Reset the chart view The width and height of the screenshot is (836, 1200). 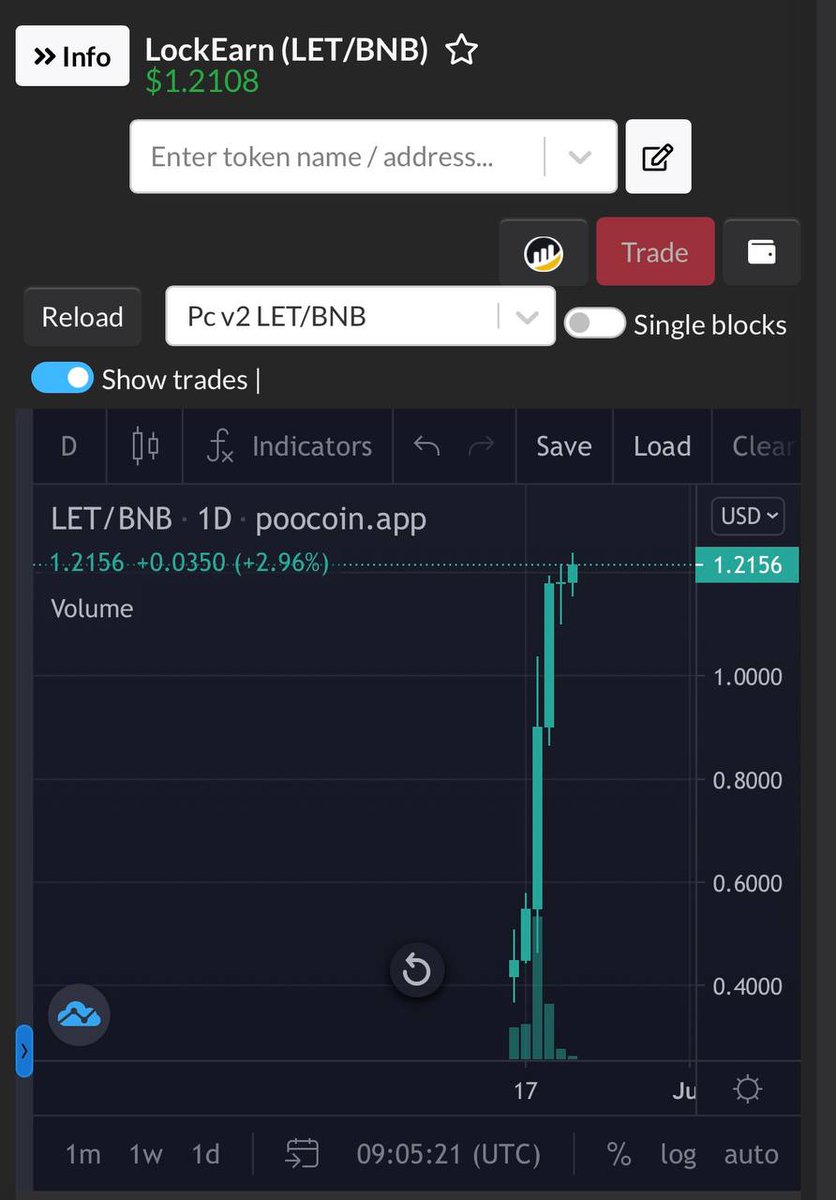416,970
